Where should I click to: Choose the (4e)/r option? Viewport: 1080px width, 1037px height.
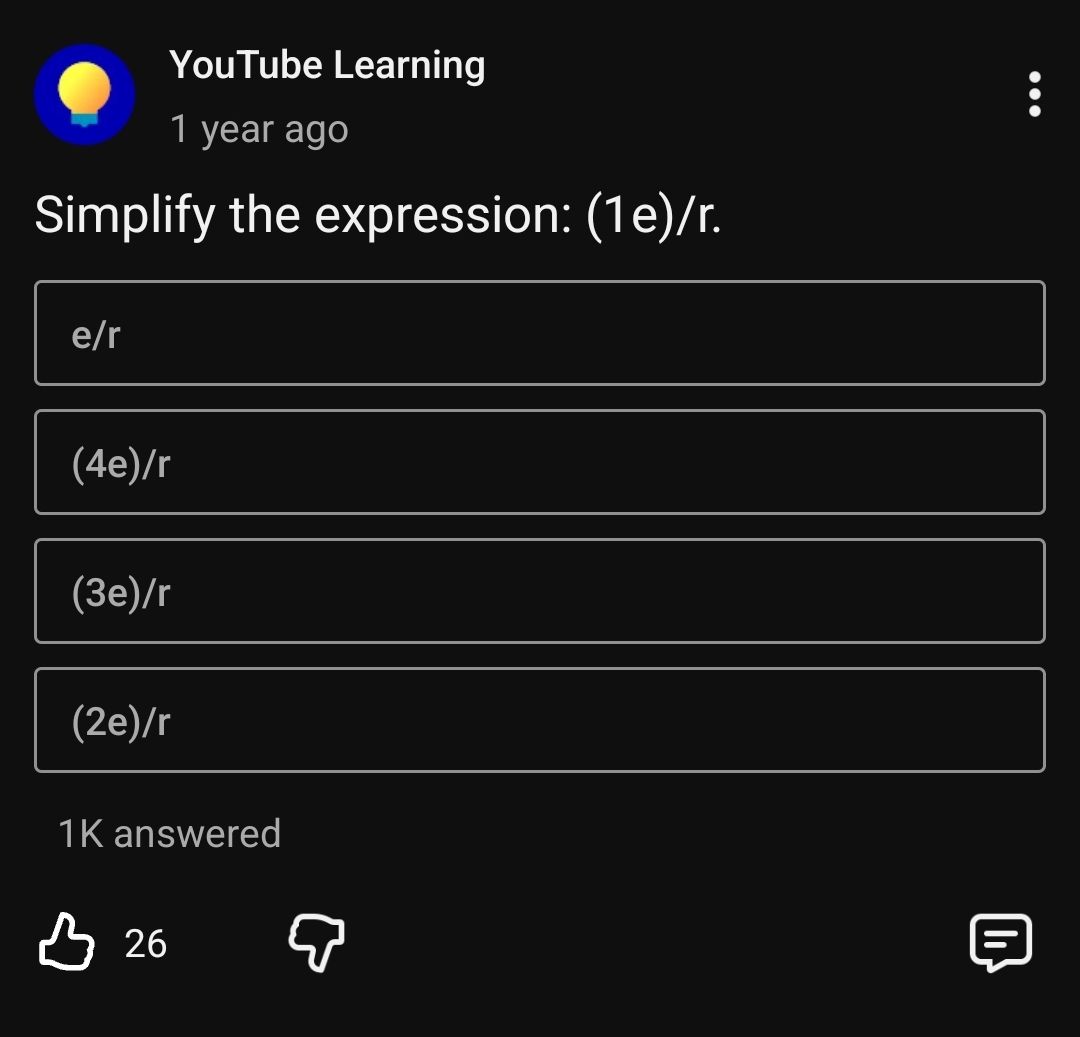[540, 462]
